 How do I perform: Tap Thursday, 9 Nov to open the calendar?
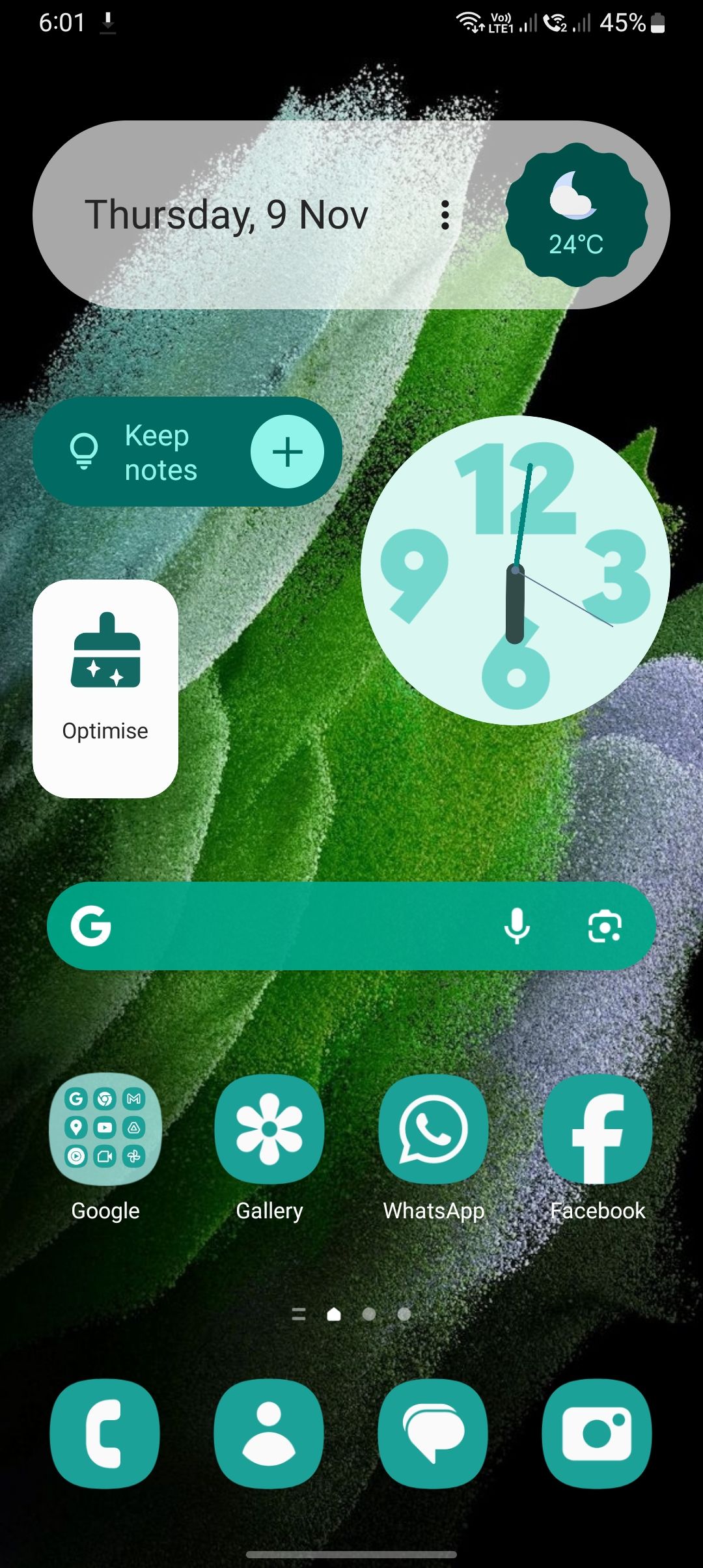pos(227,215)
